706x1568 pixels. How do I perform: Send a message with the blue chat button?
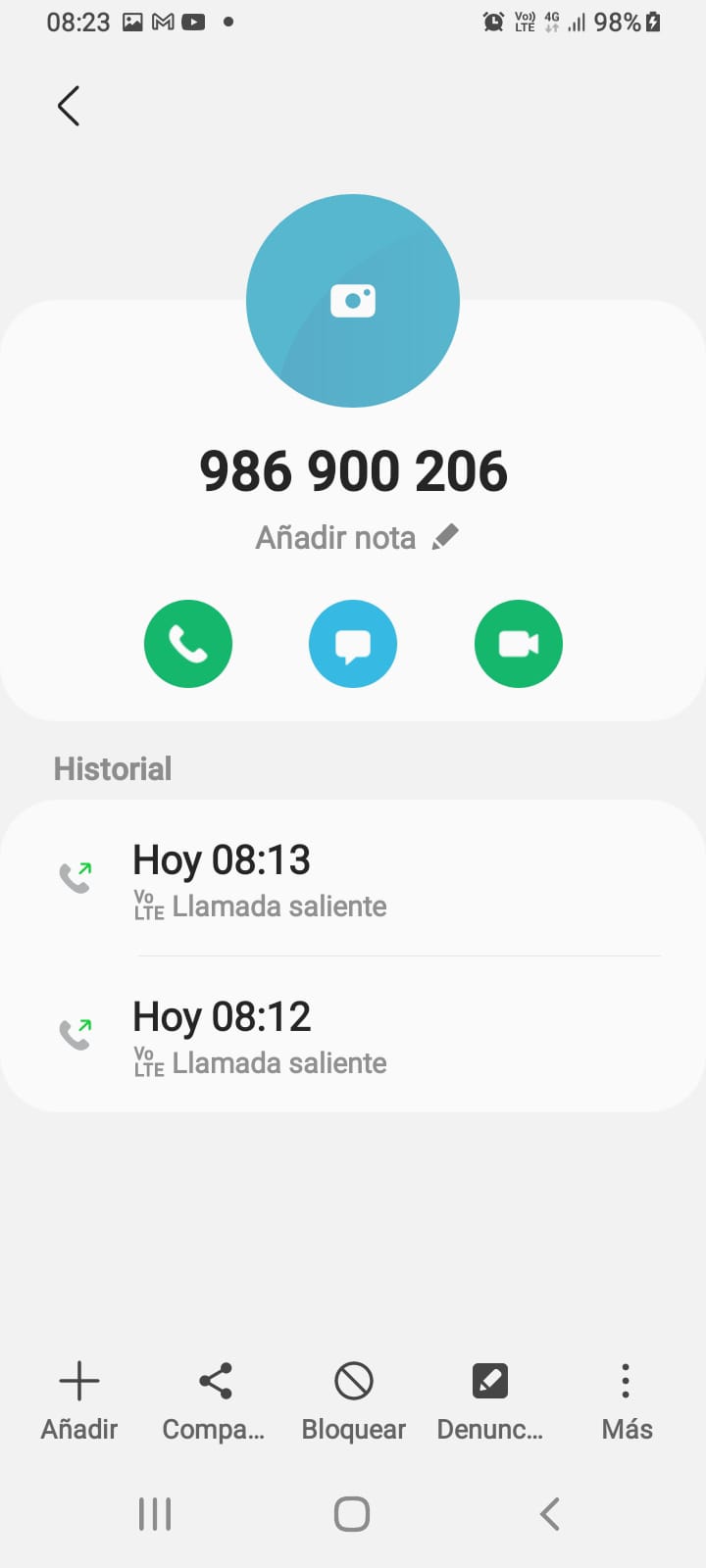[x=353, y=644]
